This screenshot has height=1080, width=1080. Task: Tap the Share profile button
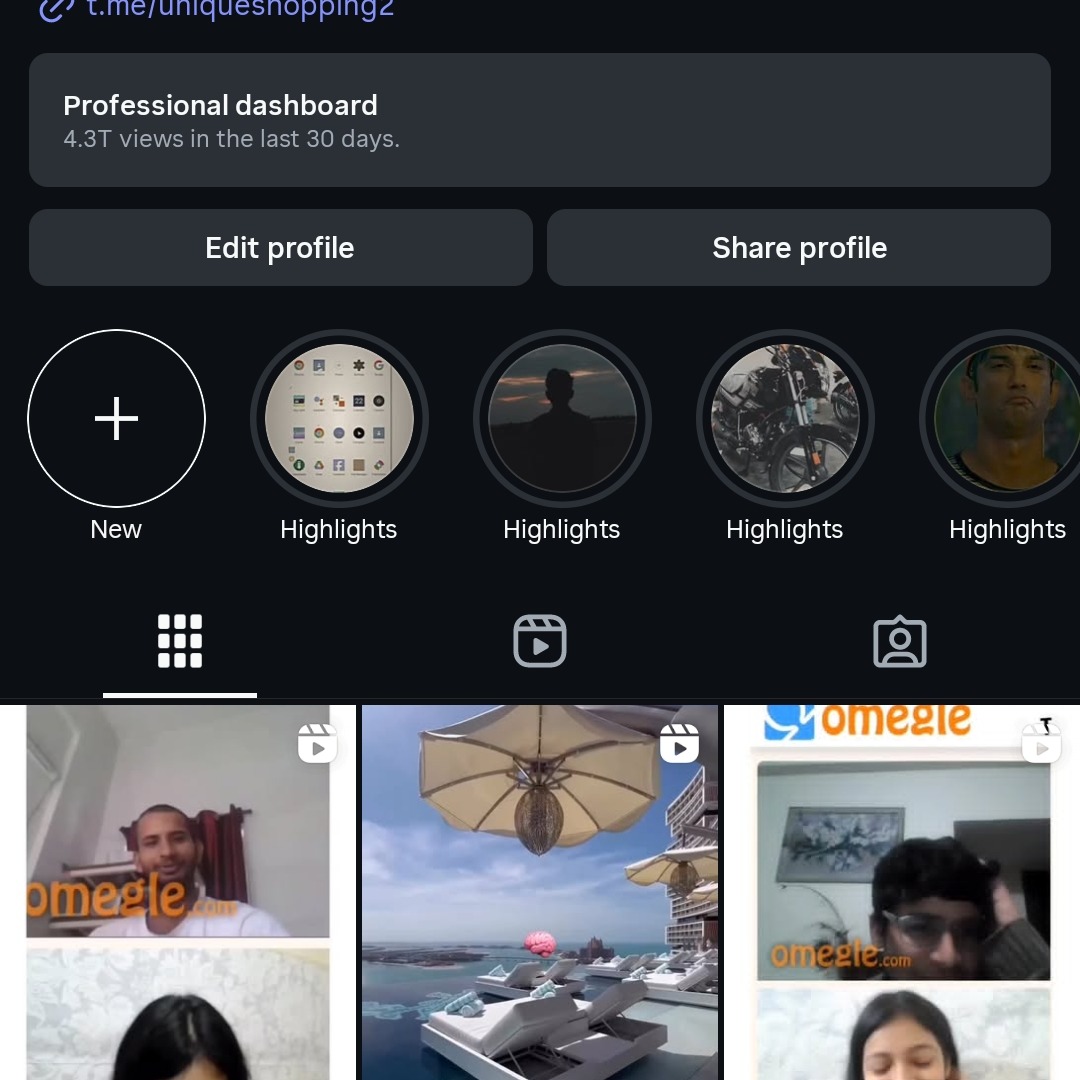pyautogui.click(x=799, y=248)
